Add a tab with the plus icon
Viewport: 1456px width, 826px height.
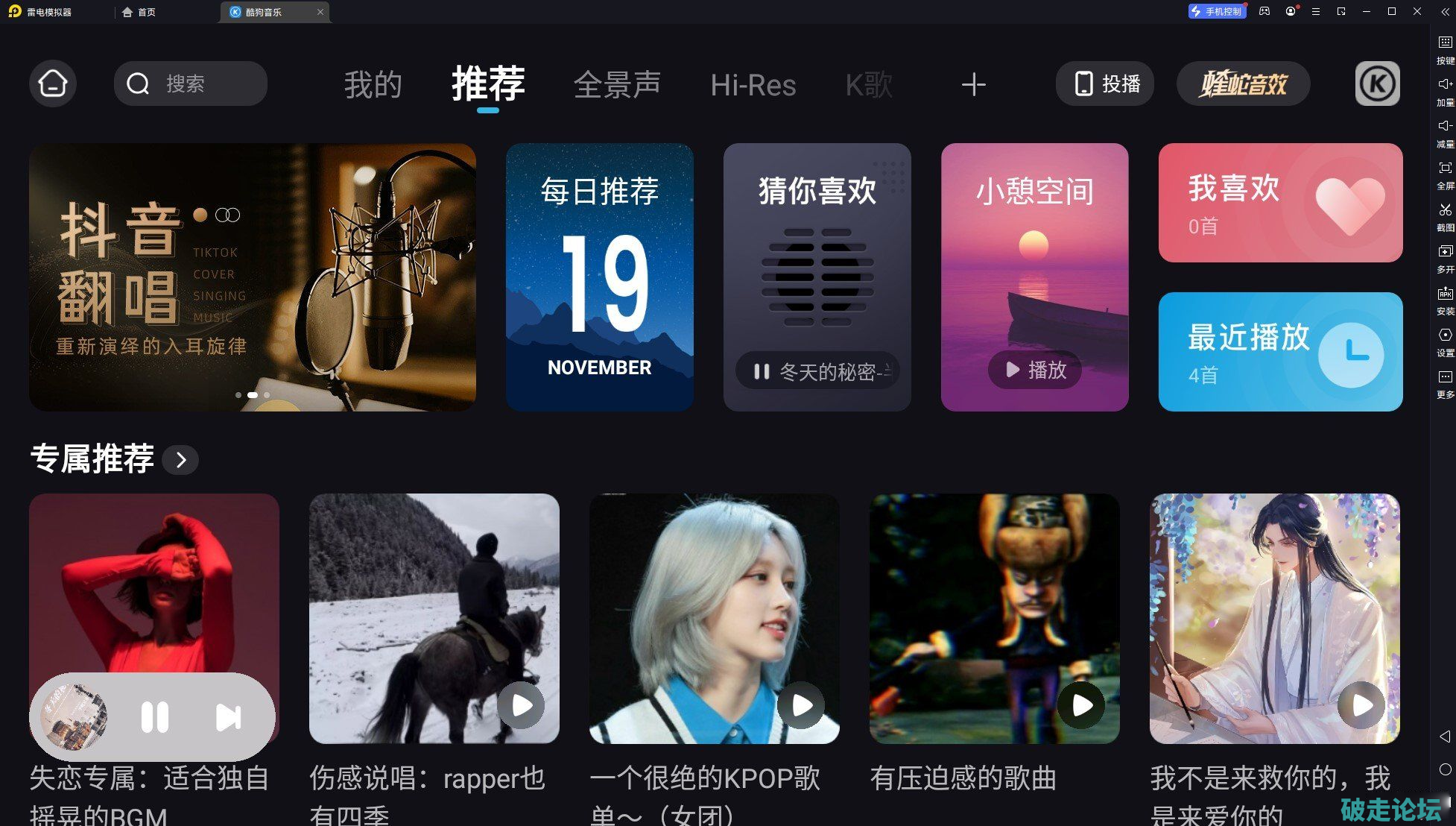pos(973,85)
